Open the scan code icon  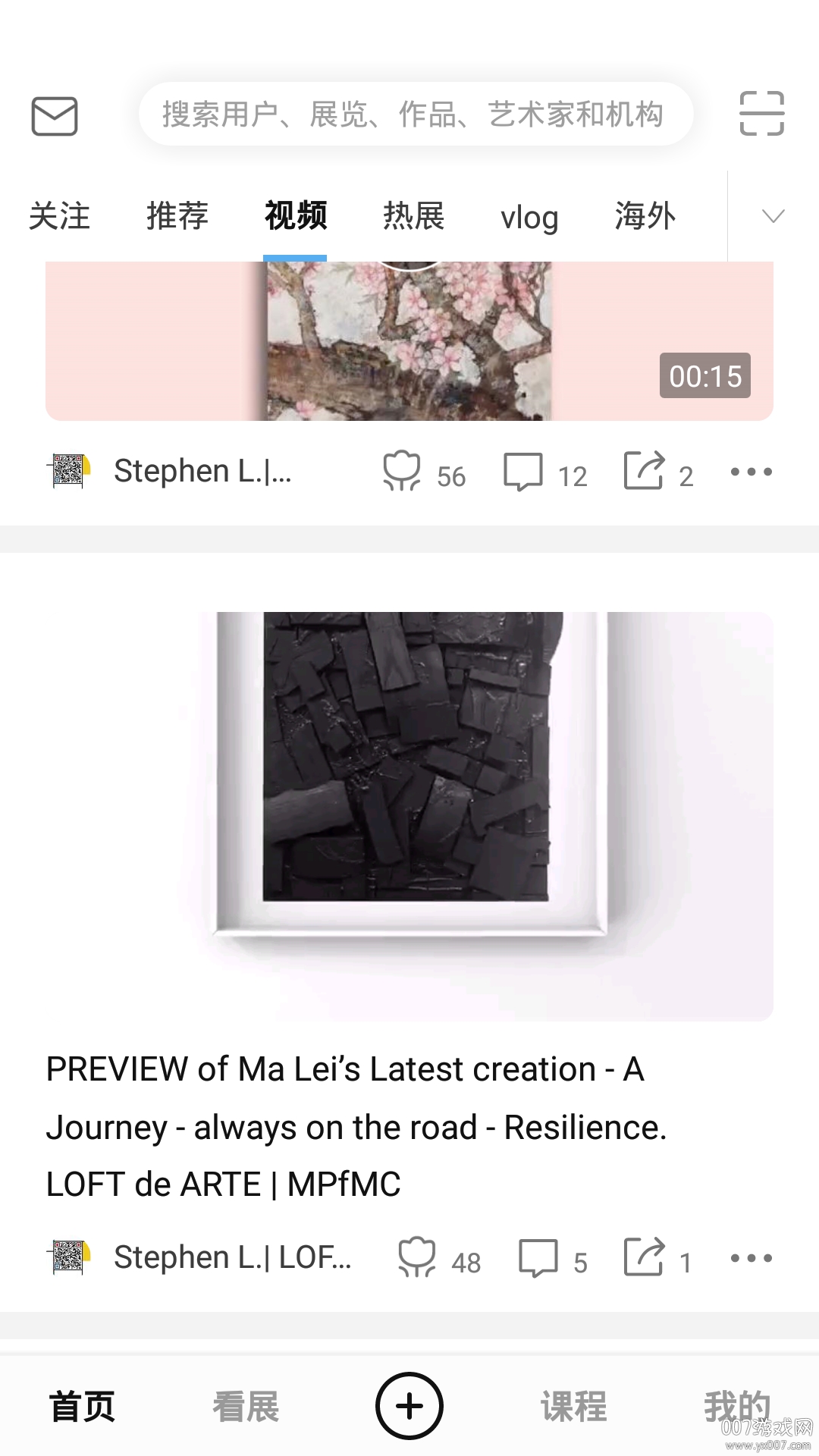[761, 114]
